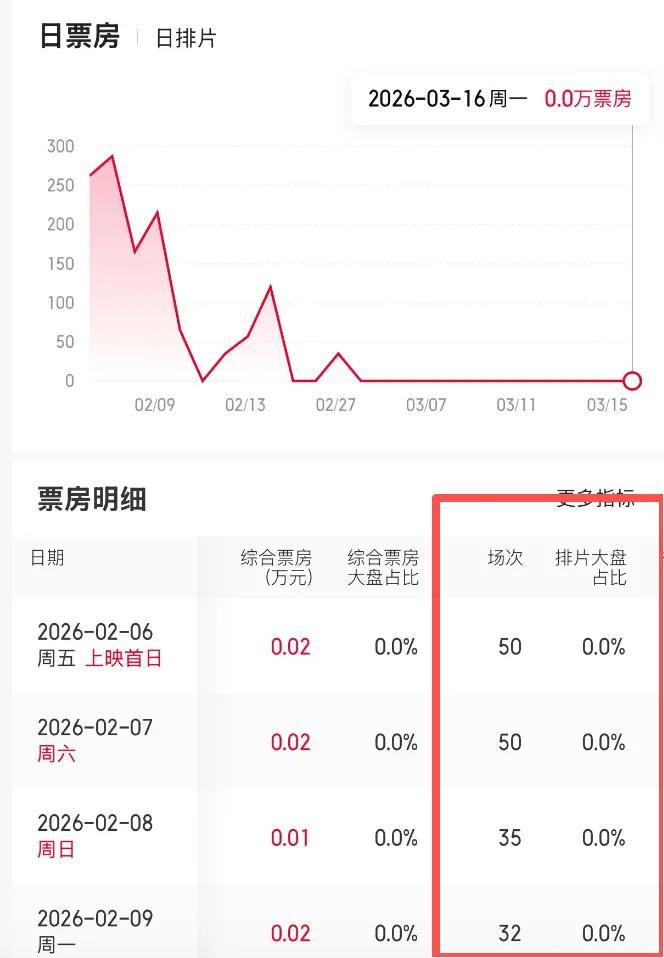Image resolution: width=664 pixels, height=958 pixels.
Task: Open 更多指标 for more metrics
Action: click(595, 498)
